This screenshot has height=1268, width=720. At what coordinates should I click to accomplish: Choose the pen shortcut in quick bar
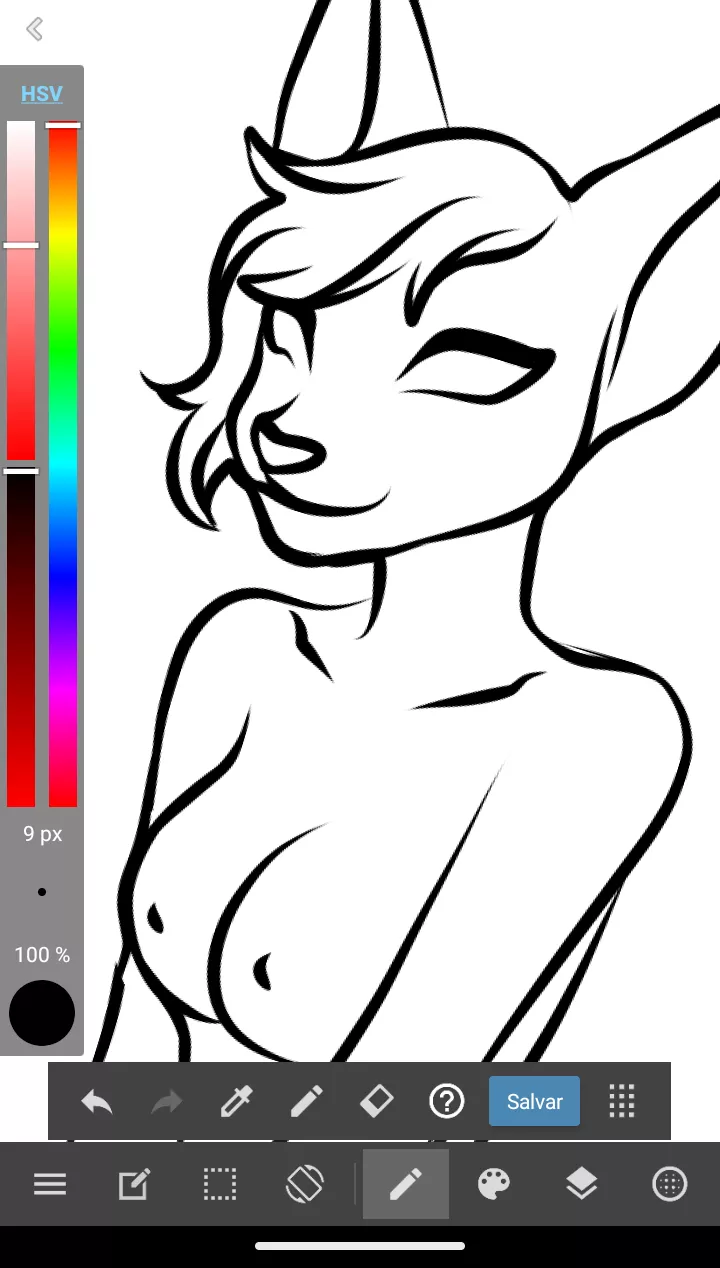point(306,1102)
